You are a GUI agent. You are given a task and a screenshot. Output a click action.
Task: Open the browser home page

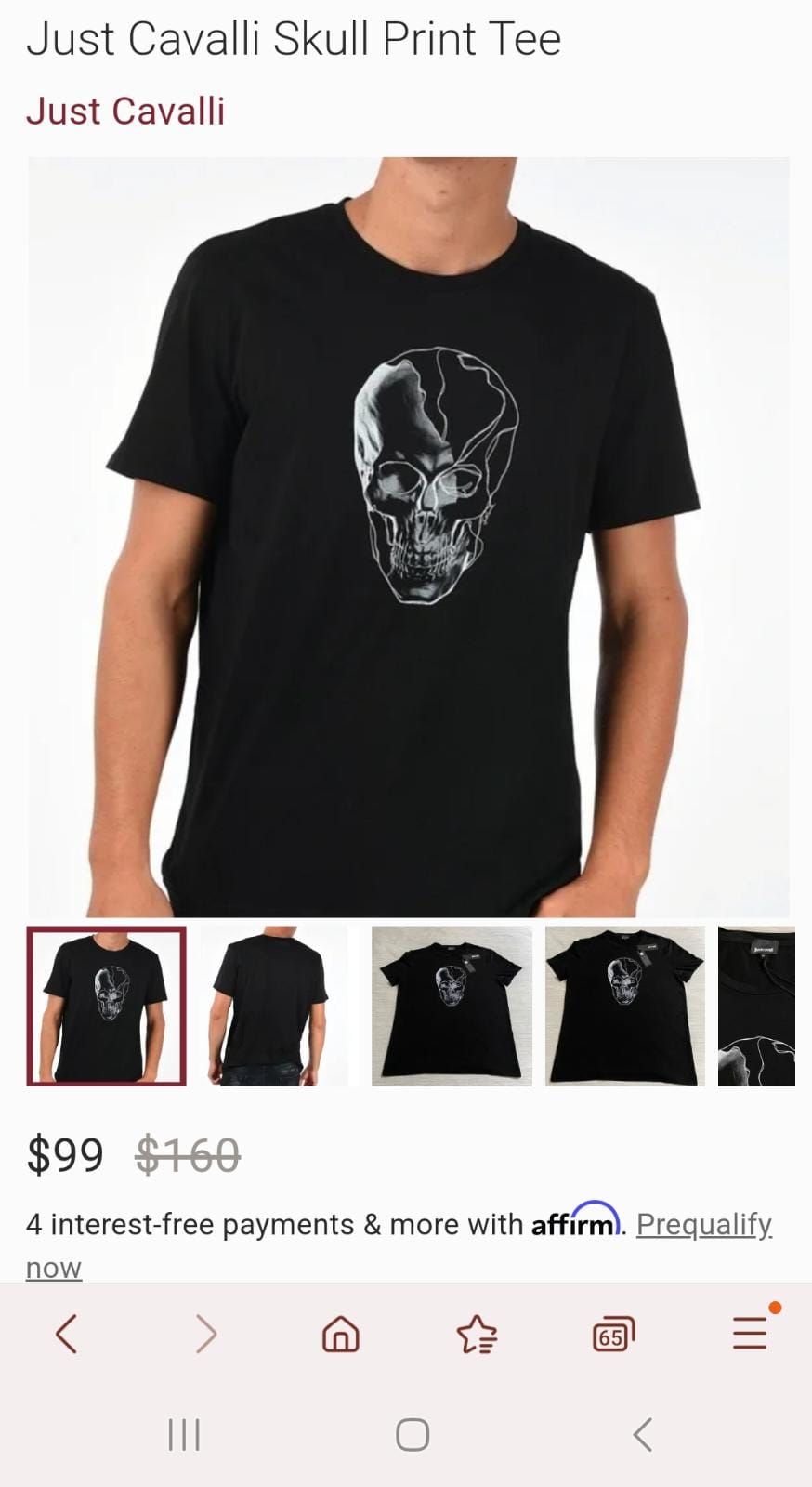(340, 1335)
